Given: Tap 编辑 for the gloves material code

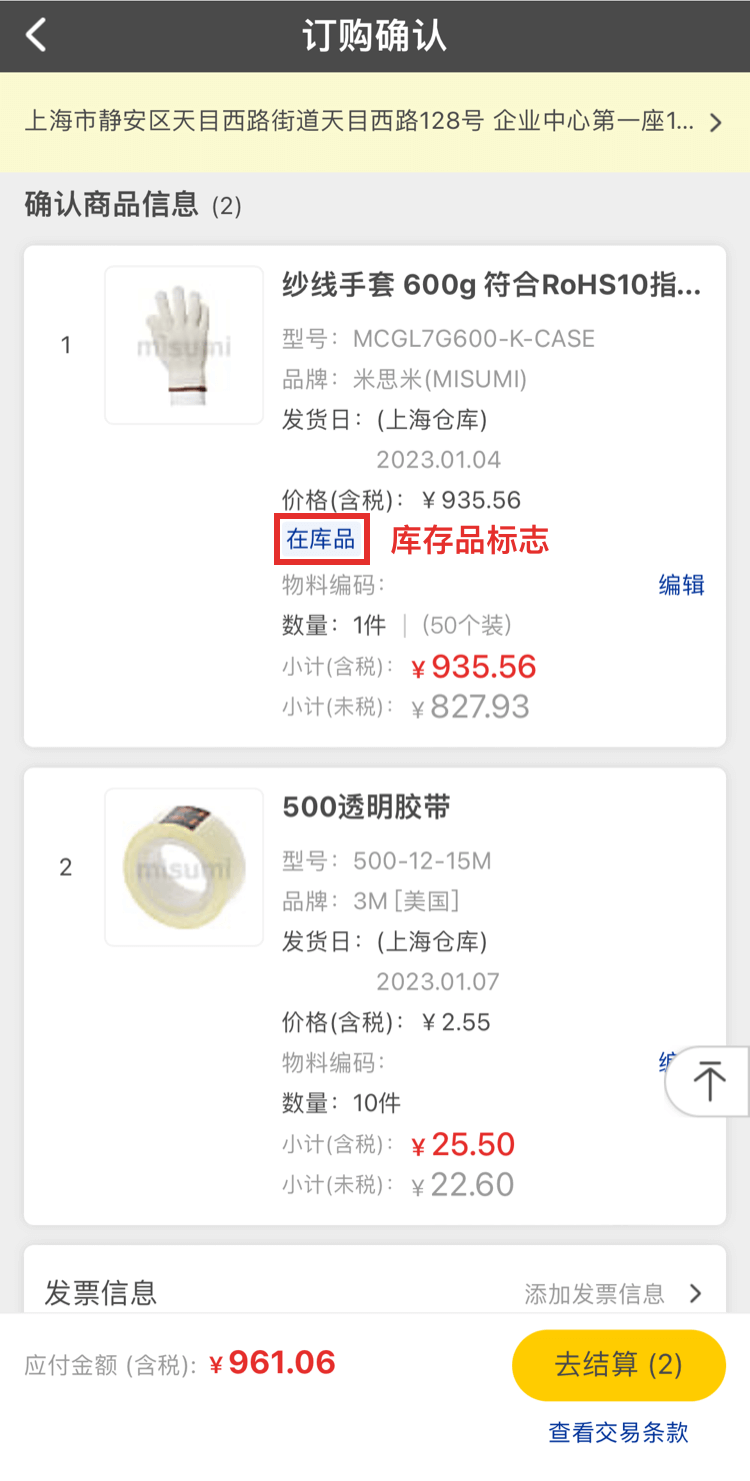Looking at the screenshot, I should pos(681,585).
